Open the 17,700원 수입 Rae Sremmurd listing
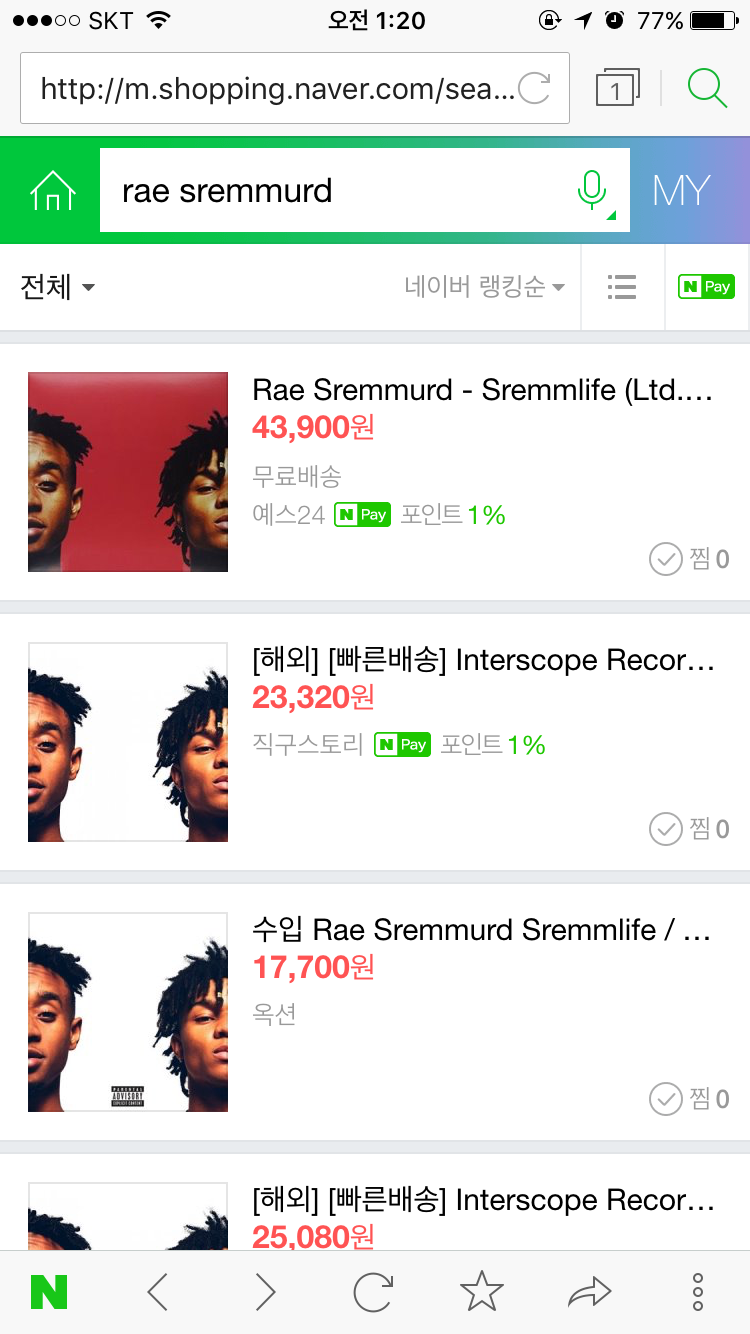Screen dimensions: 750x1334 pyautogui.click(x=482, y=930)
